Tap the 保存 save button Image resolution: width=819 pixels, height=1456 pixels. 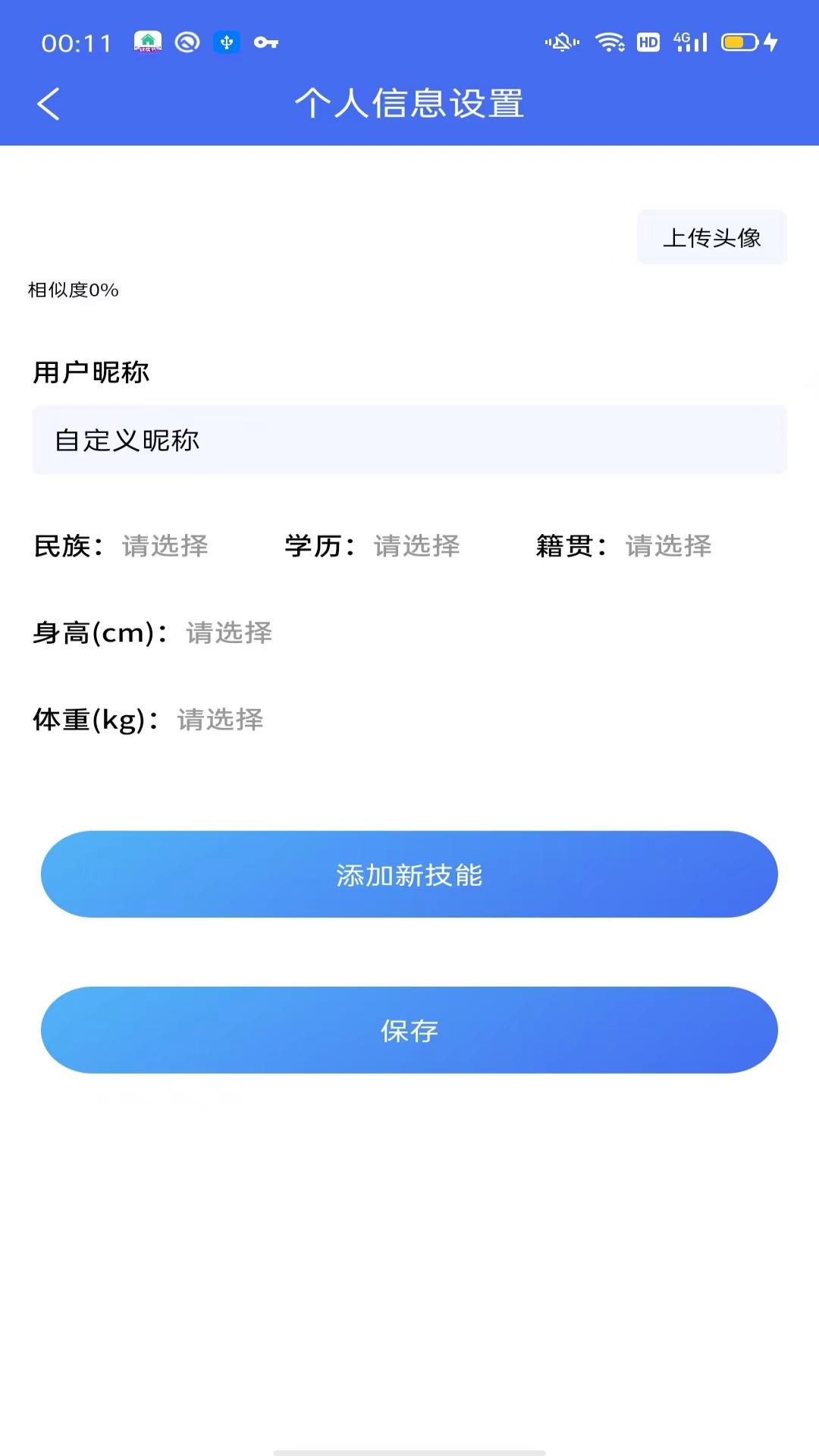(409, 1031)
